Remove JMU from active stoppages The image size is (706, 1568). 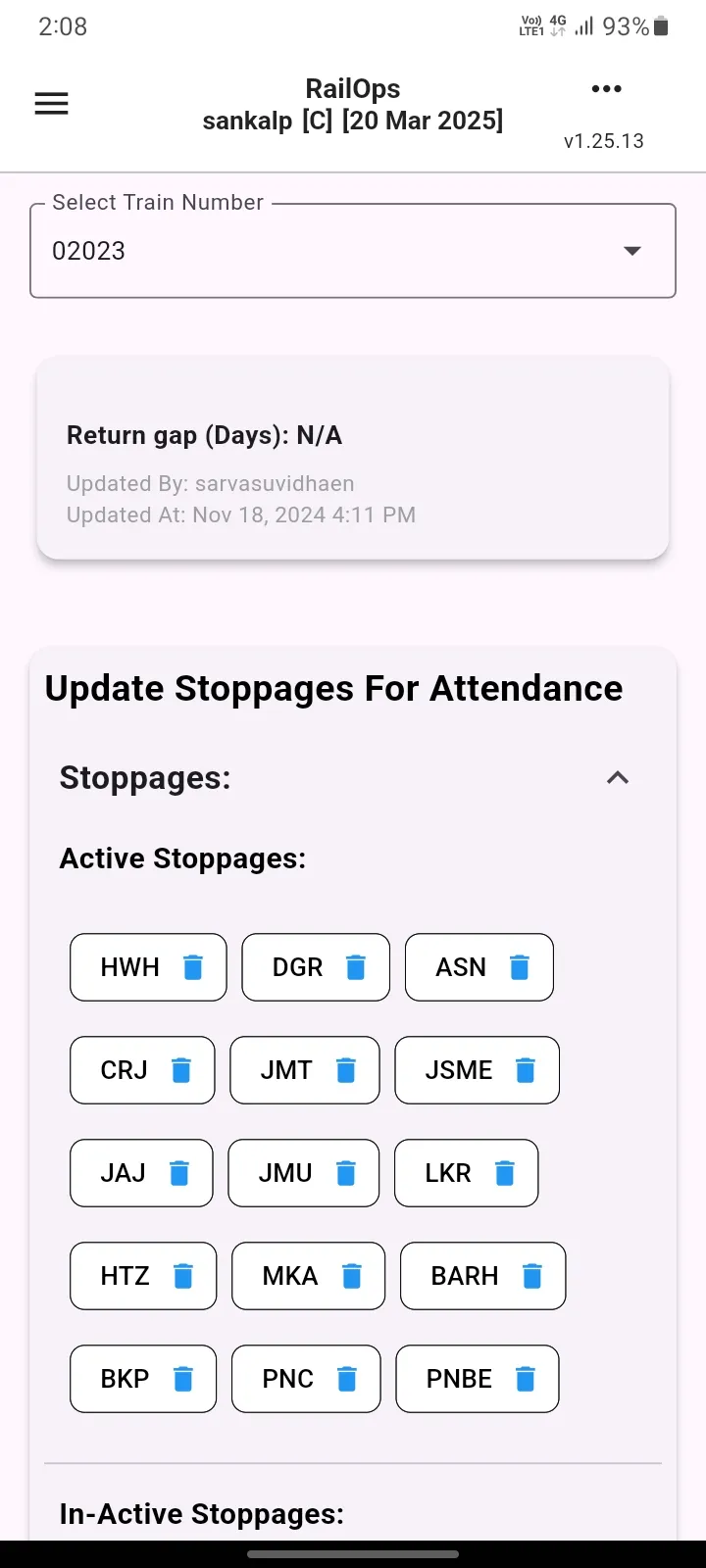coord(346,1173)
